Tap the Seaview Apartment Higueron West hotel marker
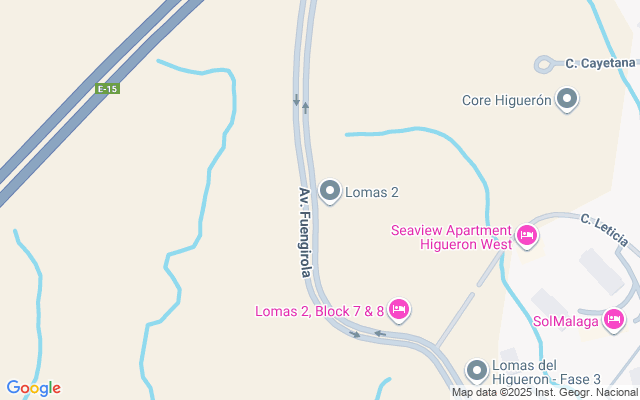This screenshot has height=400, width=640. pyautogui.click(x=527, y=237)
